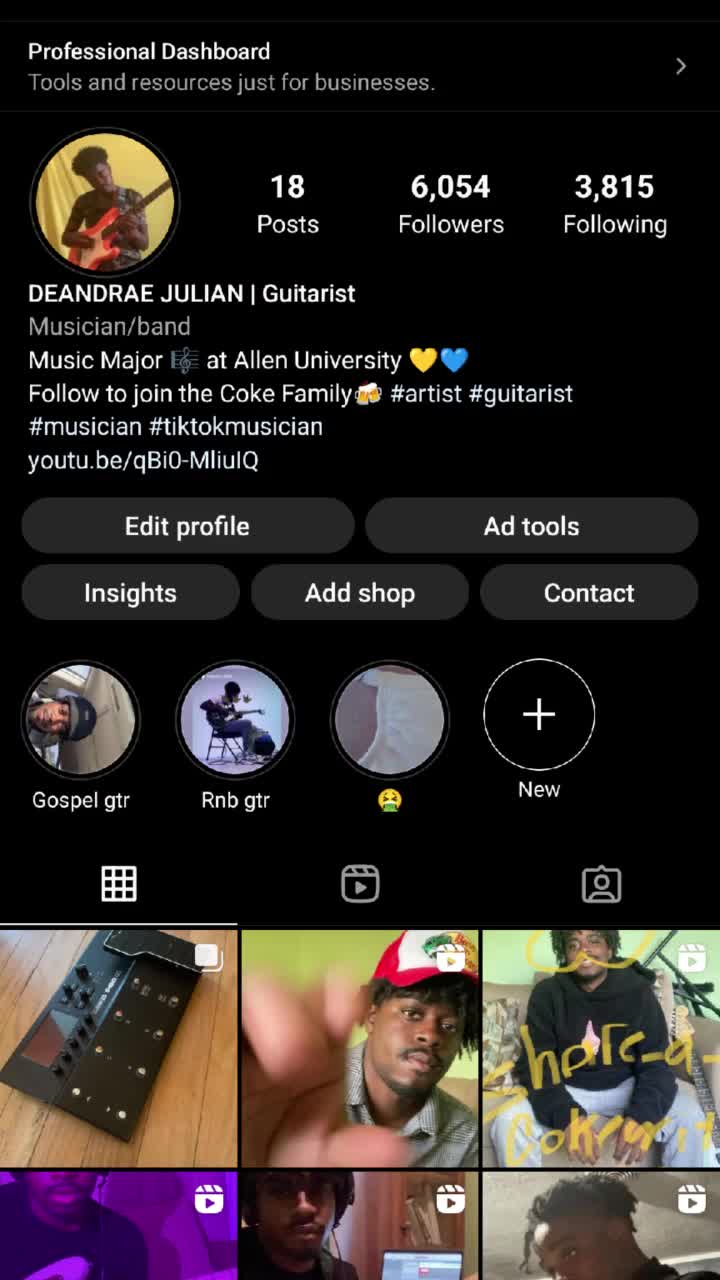Viewport: 720px width, 1280px height.
Task: View account Insights
Action: tap(130, 593)
